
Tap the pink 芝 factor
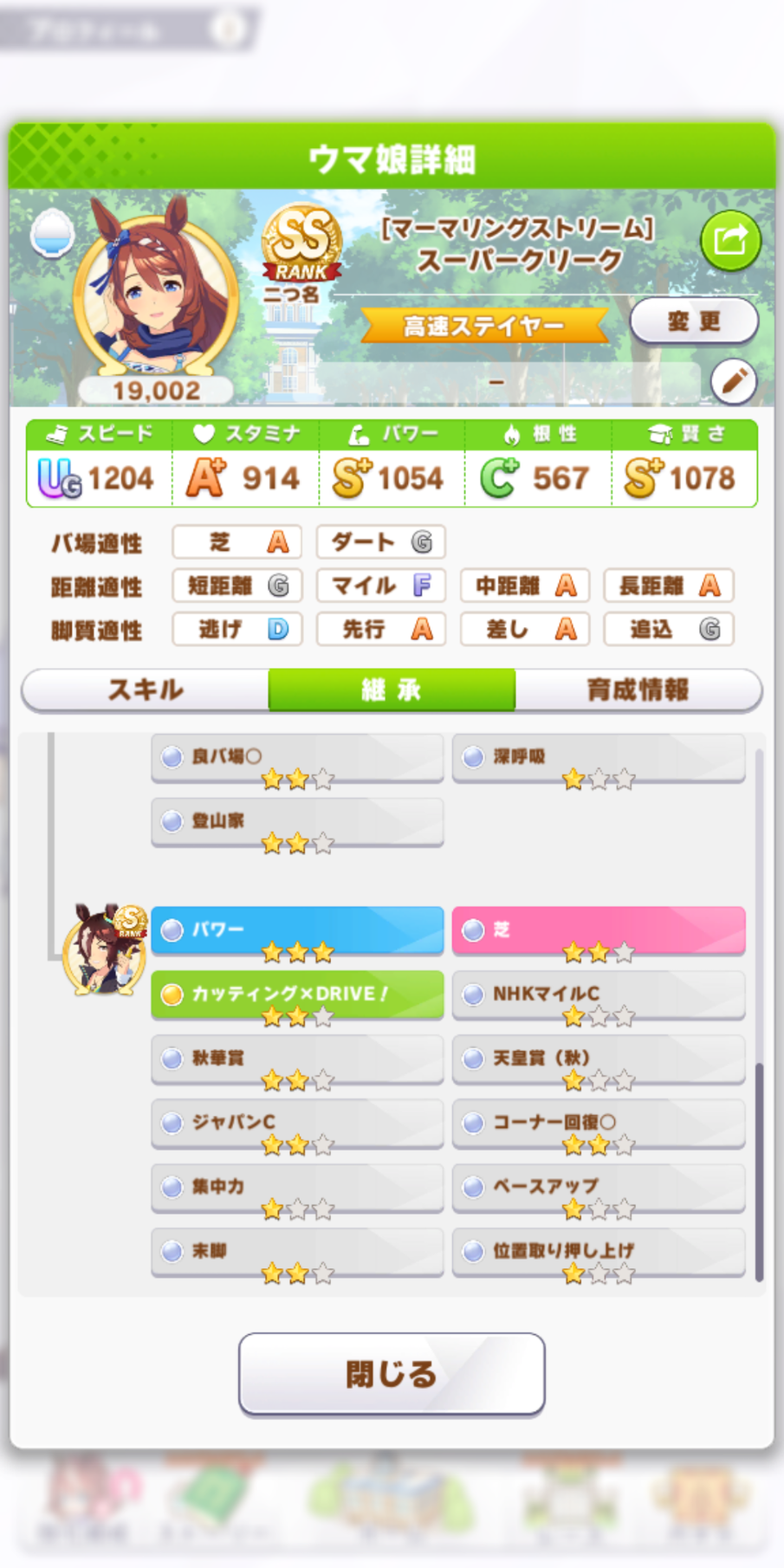tap(599, 930)
